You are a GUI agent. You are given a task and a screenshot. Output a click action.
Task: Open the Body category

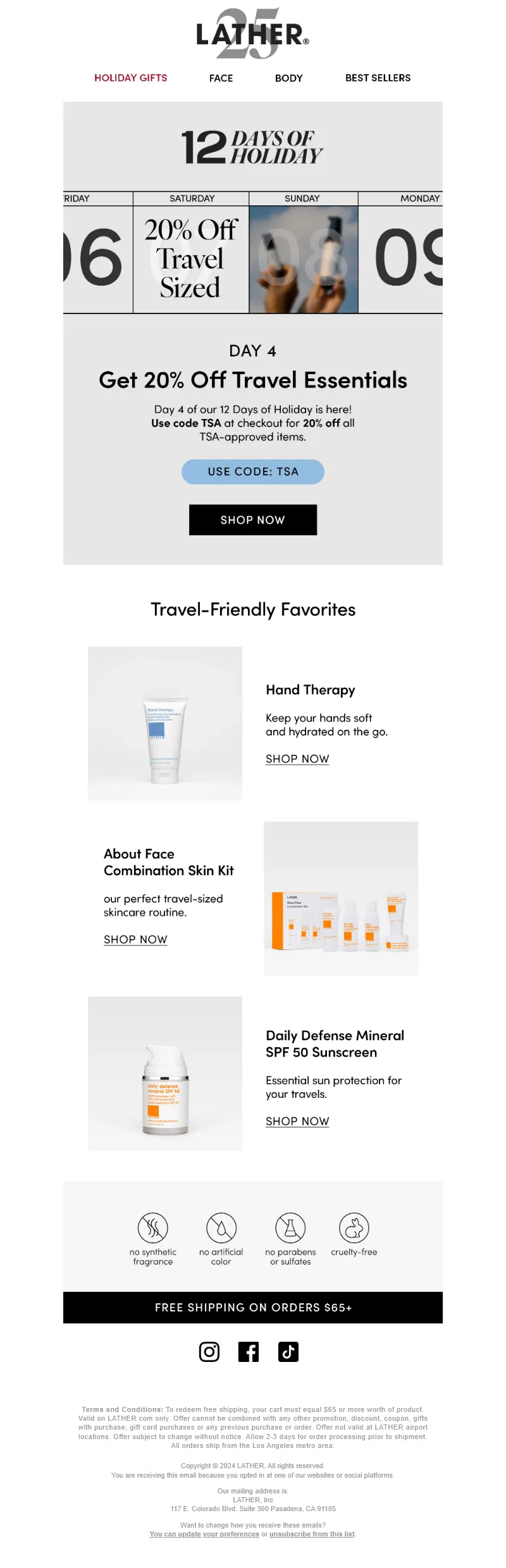(288, 78)
